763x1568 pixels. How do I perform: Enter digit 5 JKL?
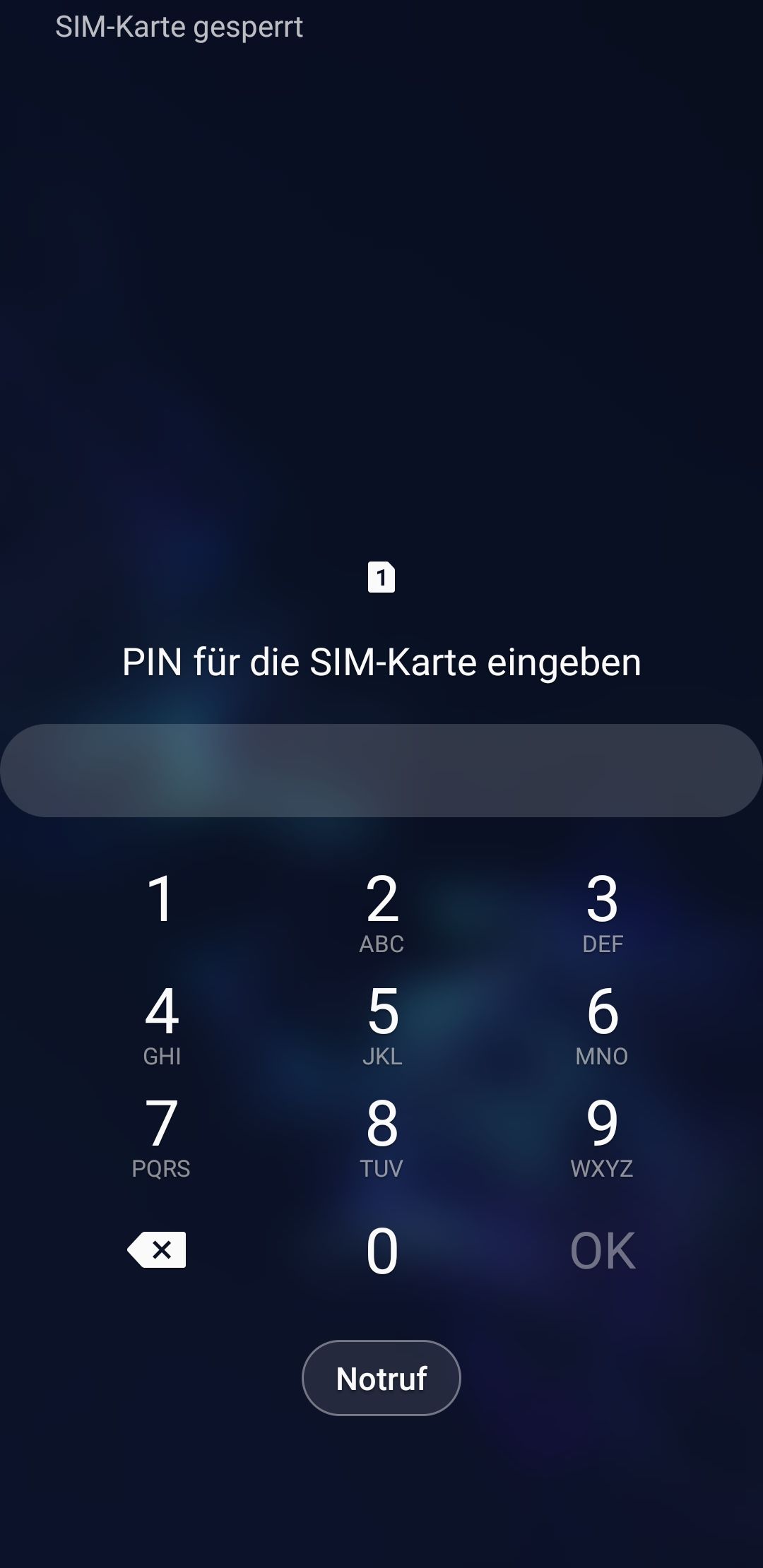382,1024
